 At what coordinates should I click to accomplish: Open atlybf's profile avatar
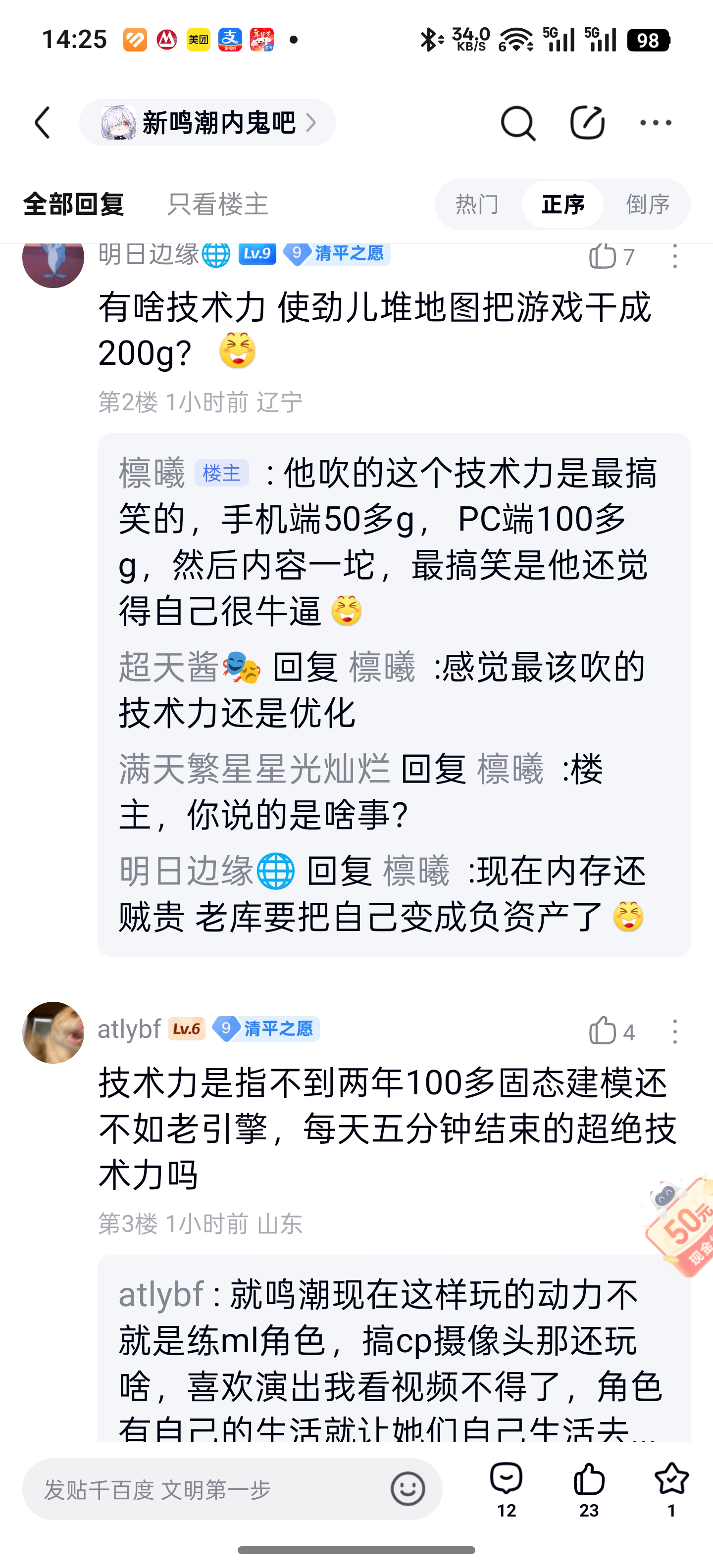(x=53, y=1032)
